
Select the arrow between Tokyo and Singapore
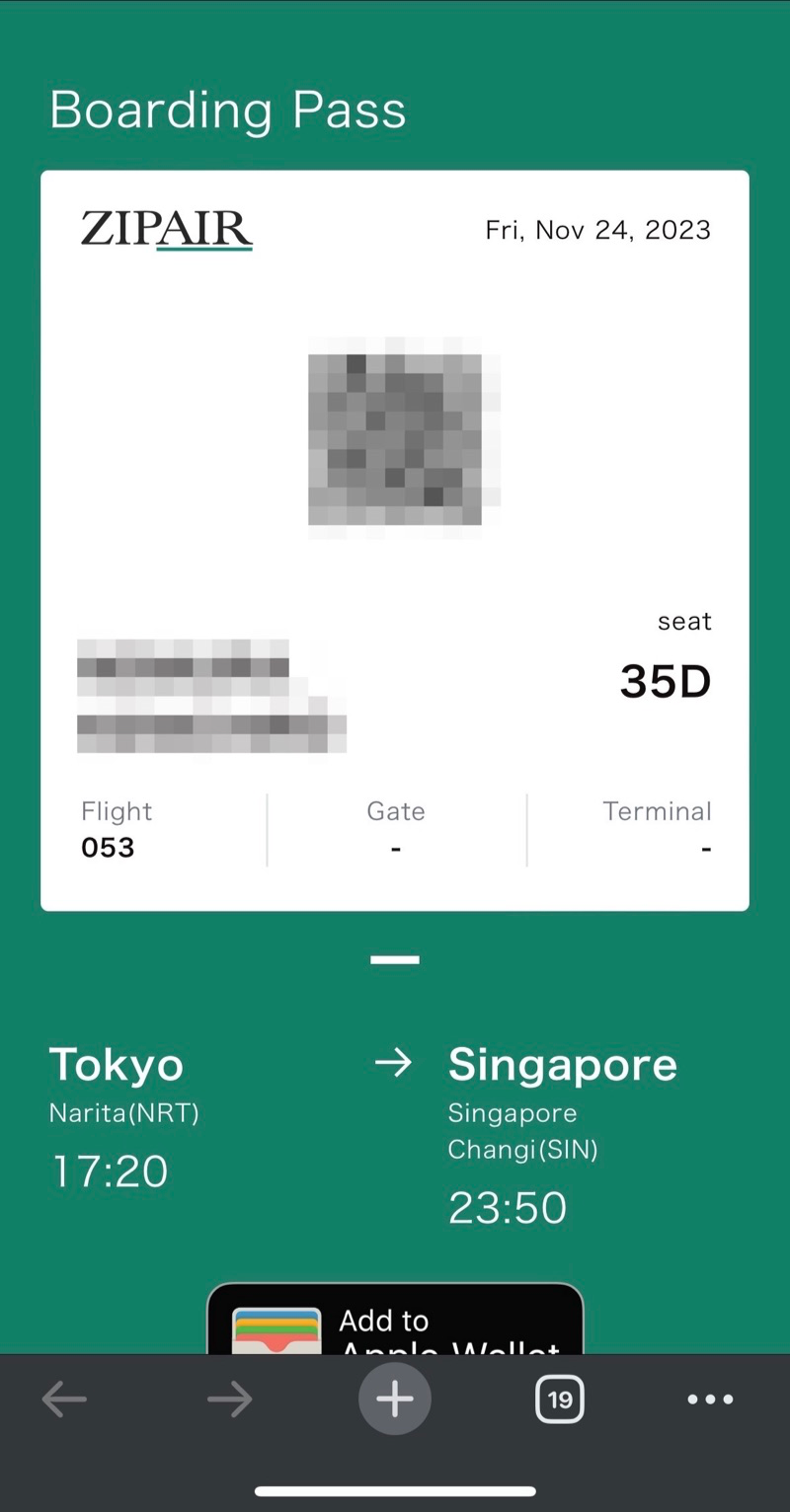tap(395, 1063)
